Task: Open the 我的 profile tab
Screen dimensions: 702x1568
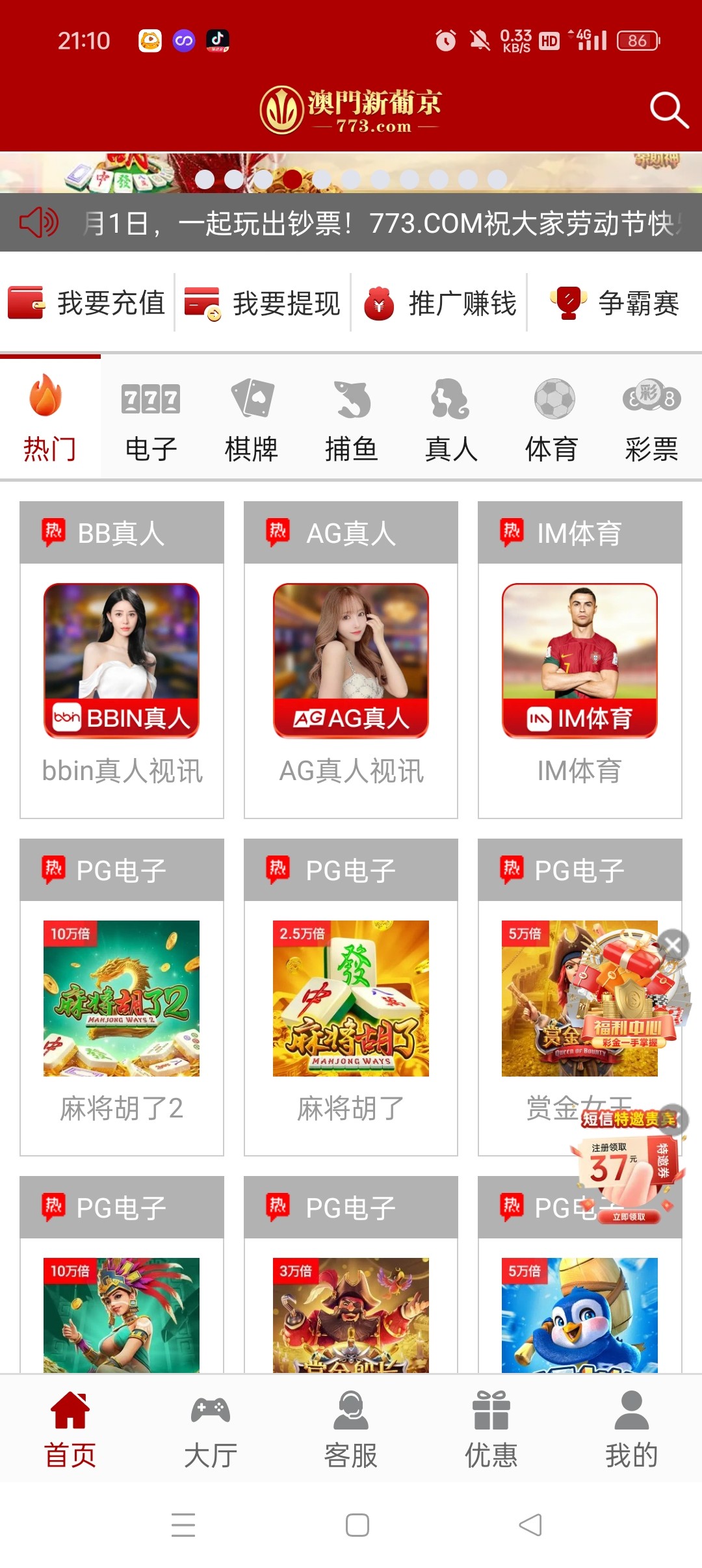Action: click(631, 1429)
